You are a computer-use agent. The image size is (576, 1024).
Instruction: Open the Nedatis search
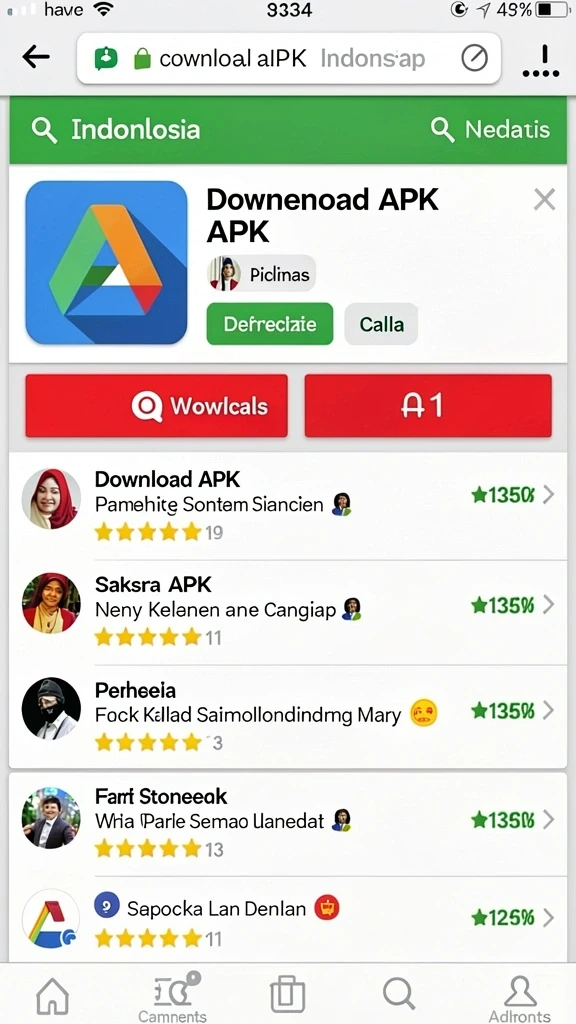490,130
